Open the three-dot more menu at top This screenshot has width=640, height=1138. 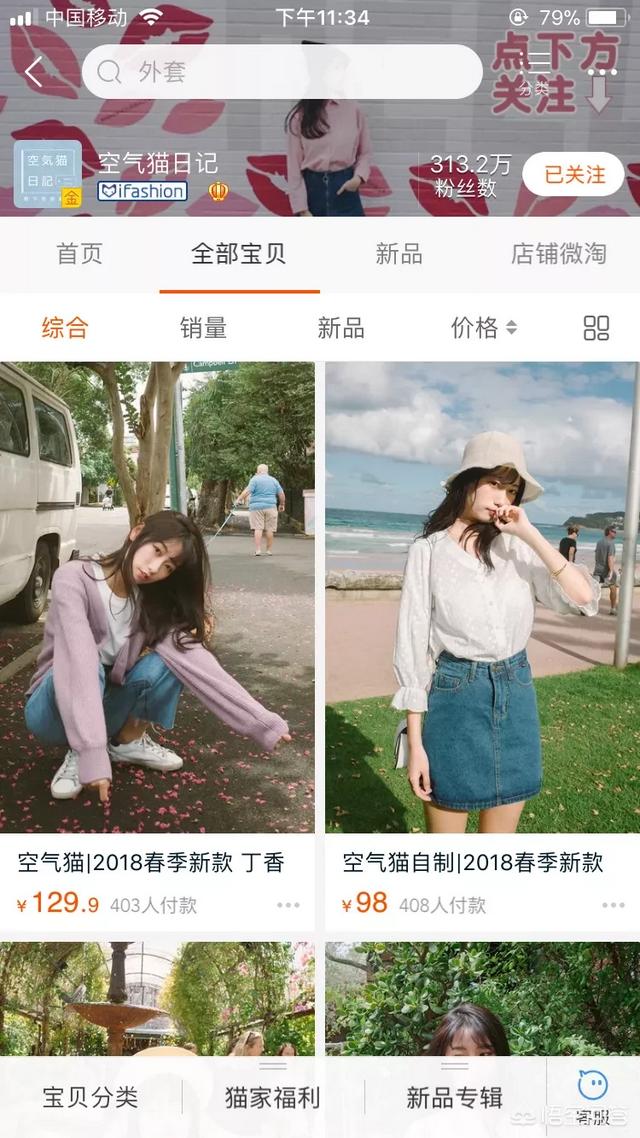tap(602, 72)
